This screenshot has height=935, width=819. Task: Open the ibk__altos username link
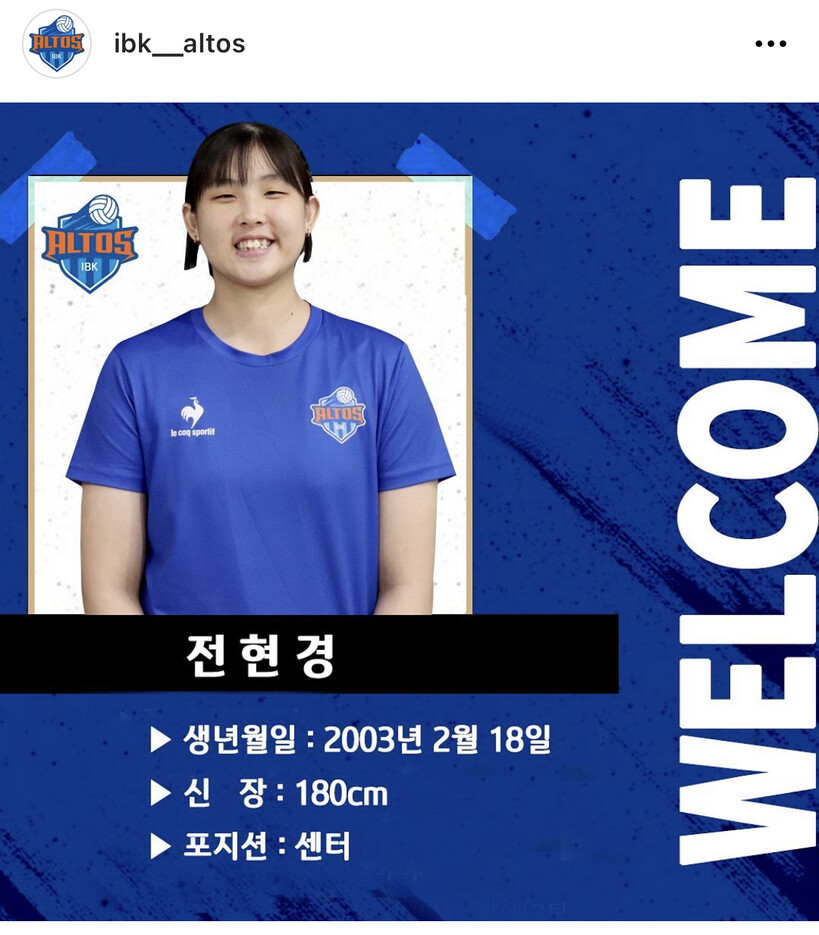[179, 44]
